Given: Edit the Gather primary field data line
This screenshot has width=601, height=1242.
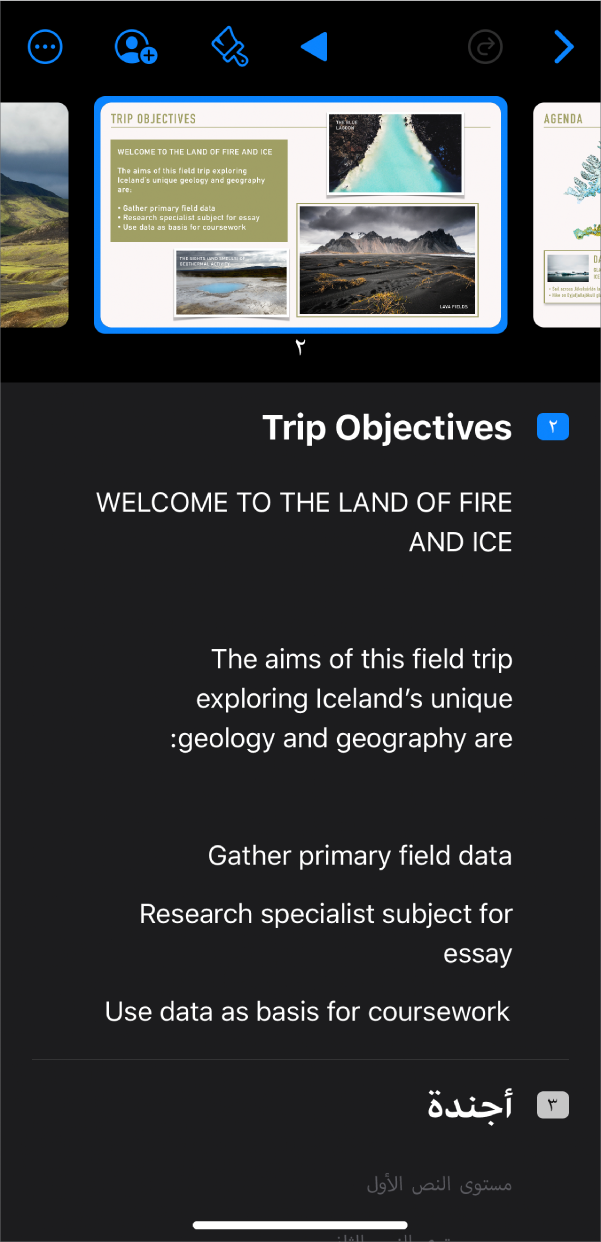Looking at the screenshot, I should point(360,856).
